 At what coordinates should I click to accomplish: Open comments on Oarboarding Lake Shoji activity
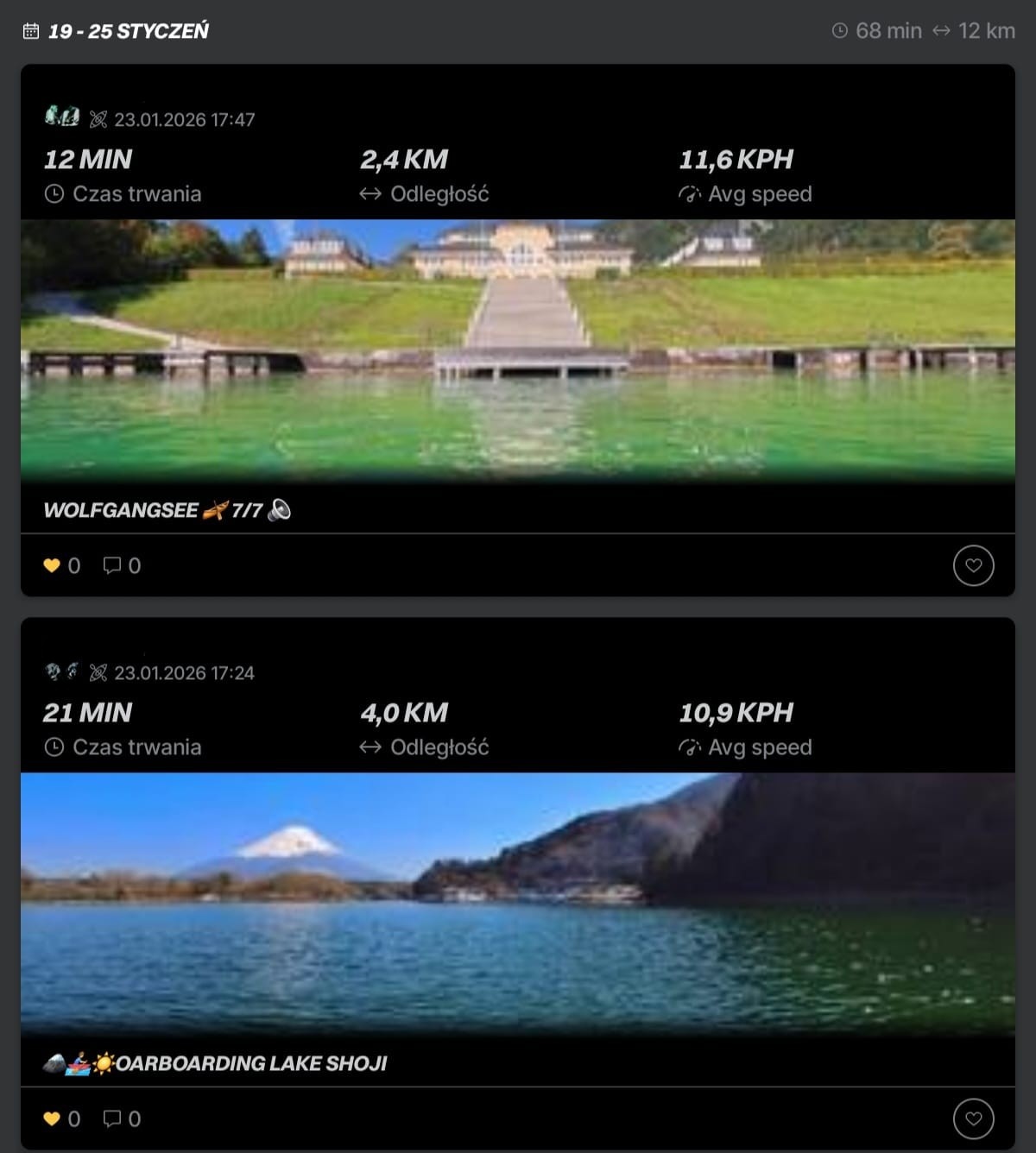(122, 1119)
